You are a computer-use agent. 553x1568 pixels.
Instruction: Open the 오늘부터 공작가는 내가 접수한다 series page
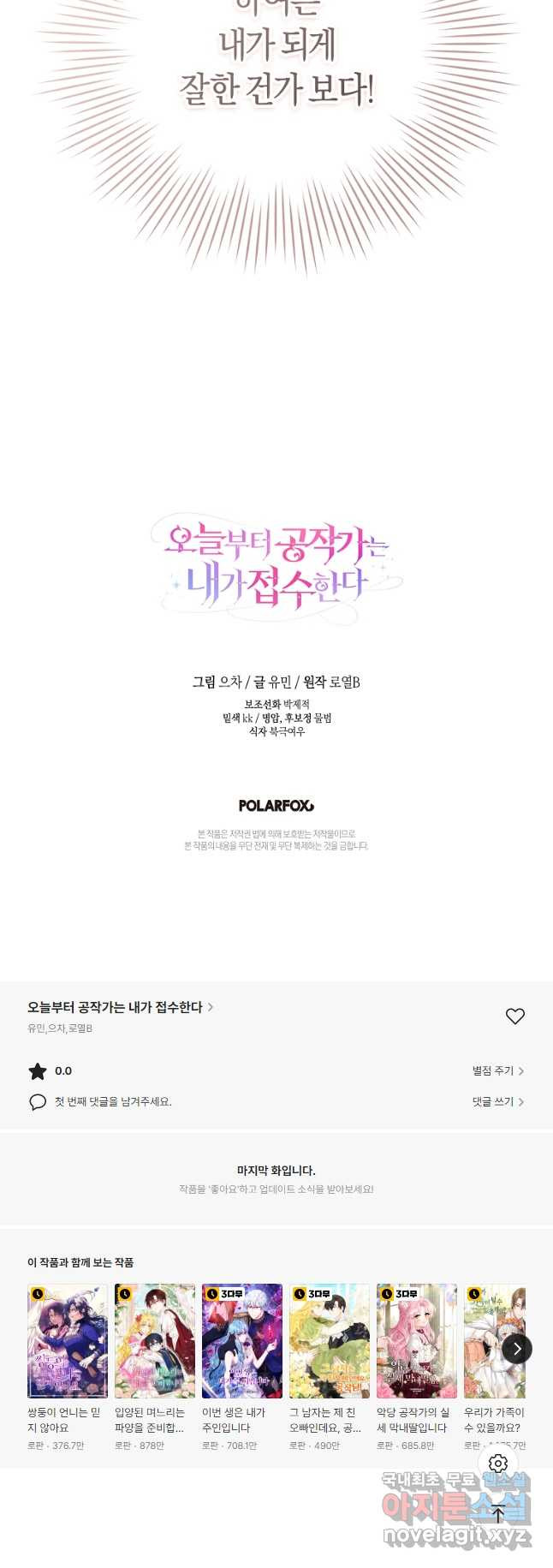coord(120,1007)
